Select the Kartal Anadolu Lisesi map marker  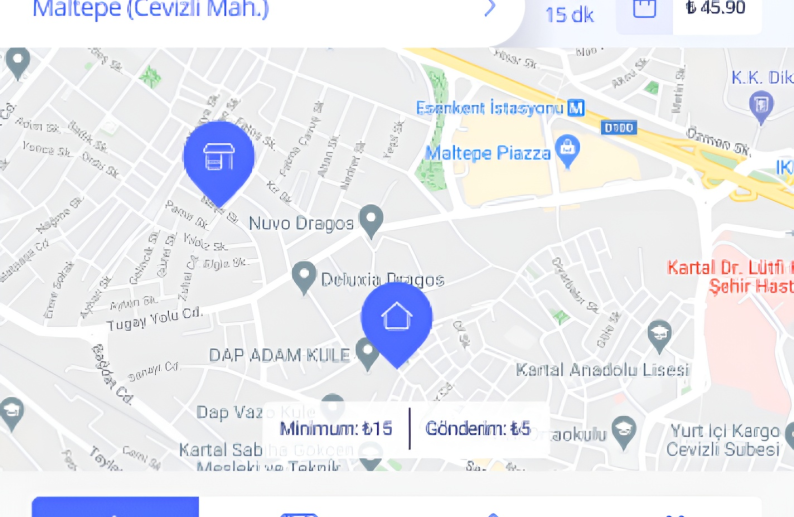658,335
